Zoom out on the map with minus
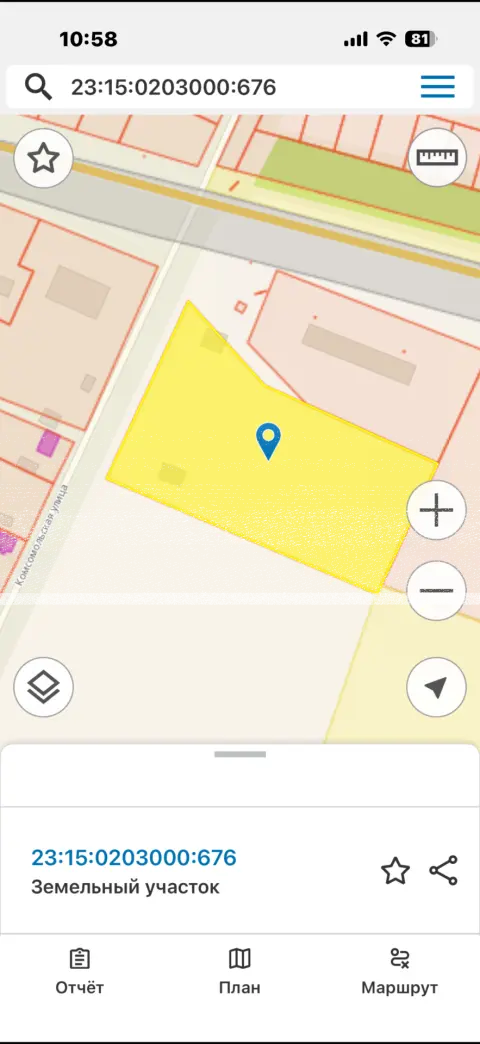 [x=436, y=591]
